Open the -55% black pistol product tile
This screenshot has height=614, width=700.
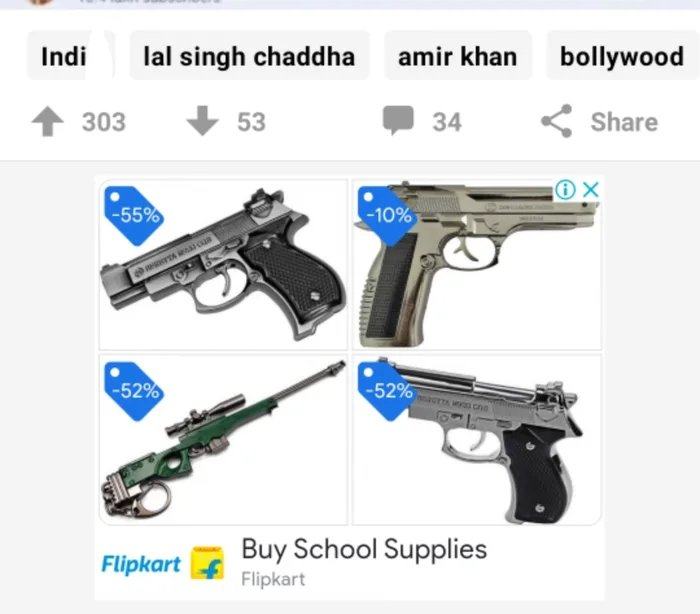[223, 265]
